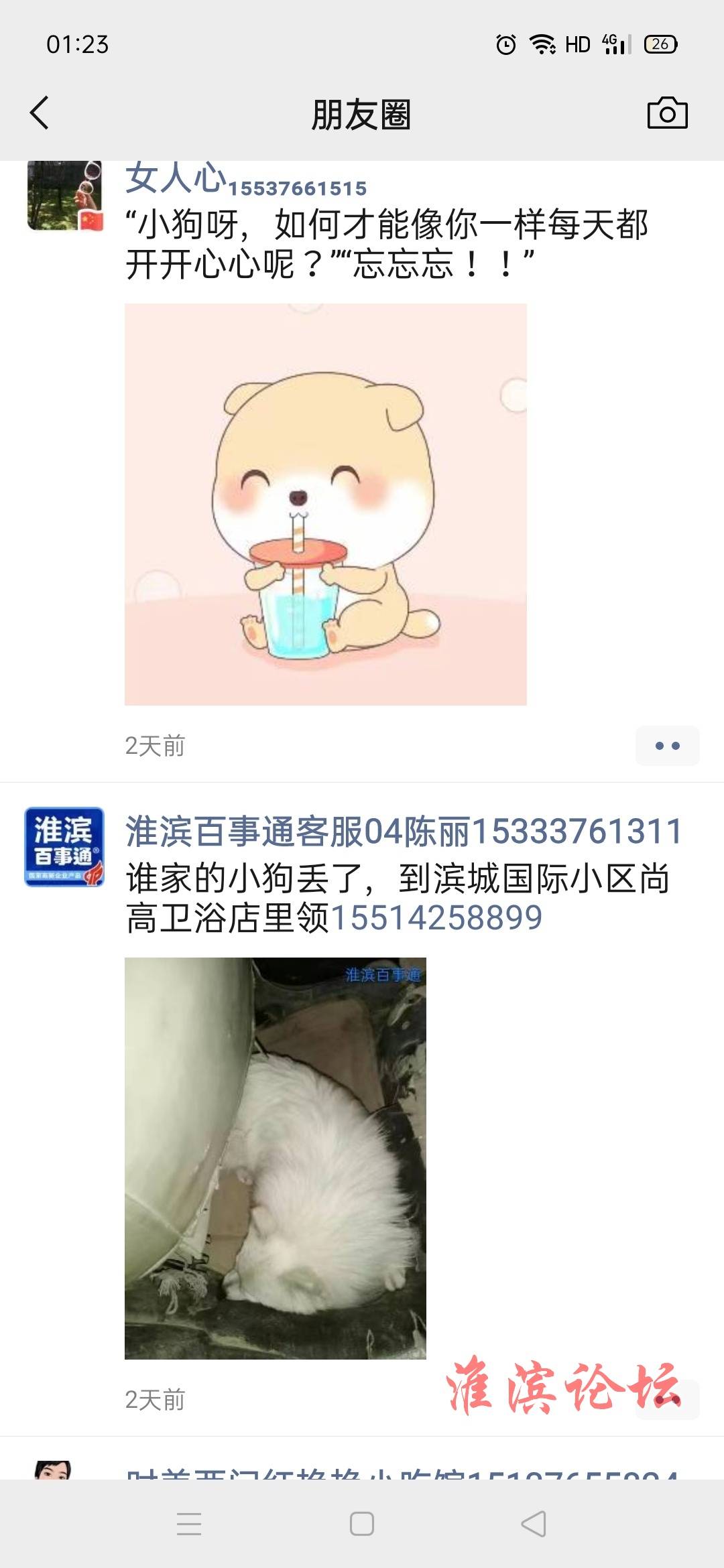Open recent apps from the navigation bar
The height and width of the screenshot is (1568, 724).
coord(189,1523)
